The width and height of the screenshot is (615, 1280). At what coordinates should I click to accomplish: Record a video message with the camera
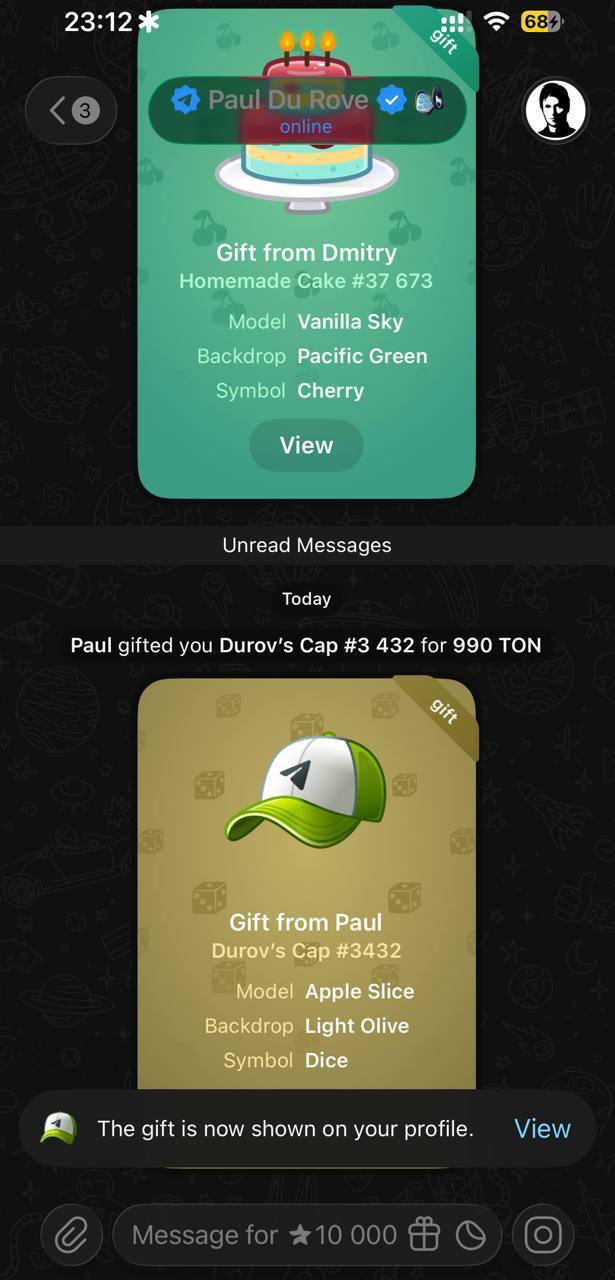point(543,1236)
